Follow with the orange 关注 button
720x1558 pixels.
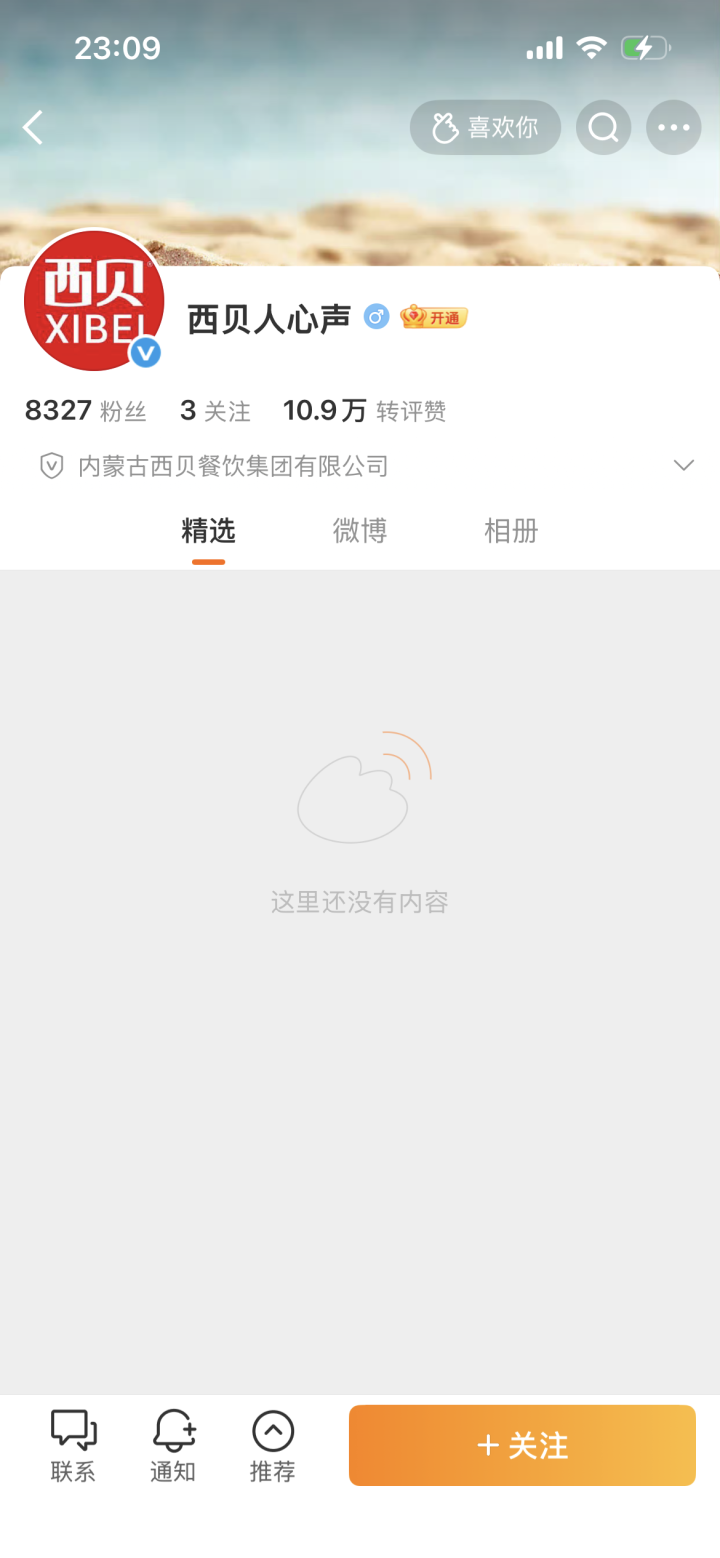tap(522, 1446)
